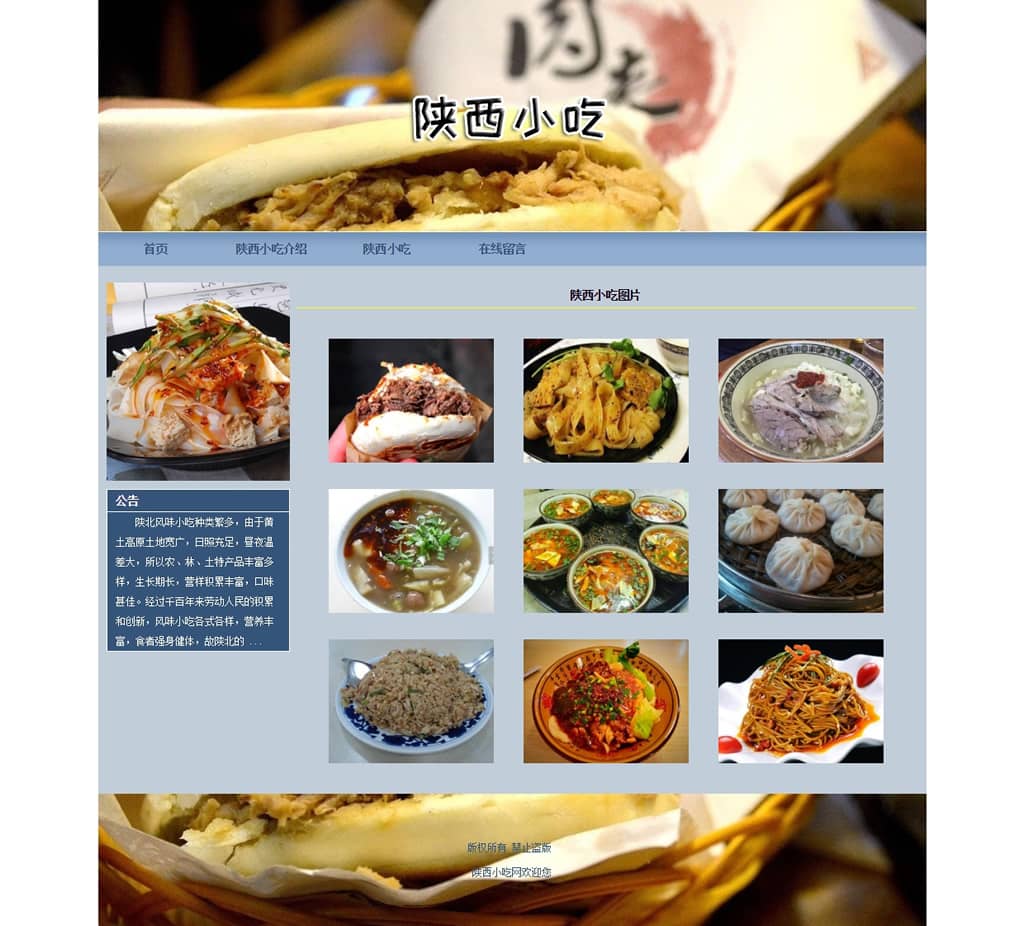Image resolution: width=1024 pixels, height=926 pixels.
Task: View the spicy soup with cilantro photo
Action: tap(411, 551)
